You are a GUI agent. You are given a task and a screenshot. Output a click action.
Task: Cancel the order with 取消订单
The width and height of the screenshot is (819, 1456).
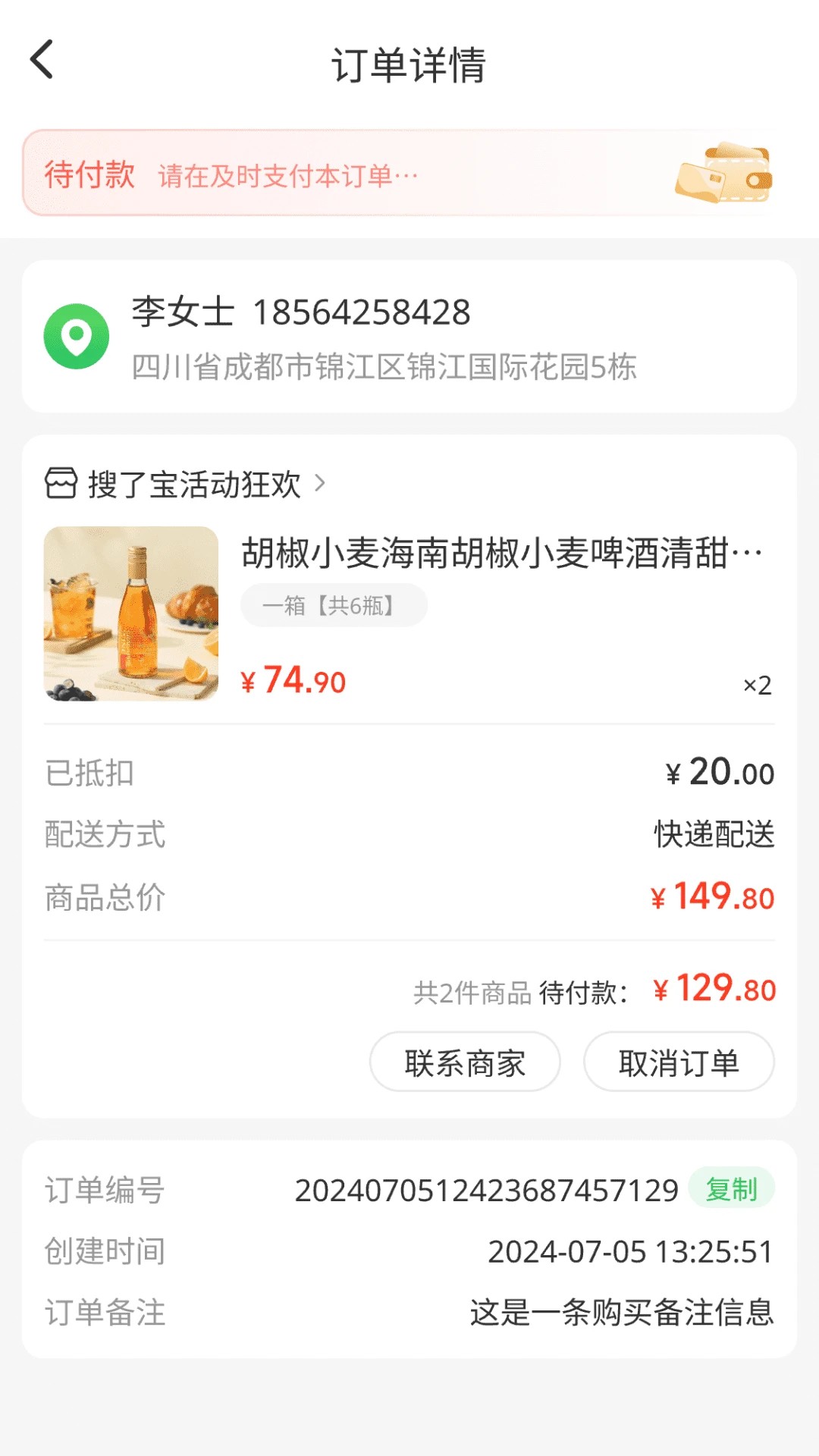click(678, 1062)
